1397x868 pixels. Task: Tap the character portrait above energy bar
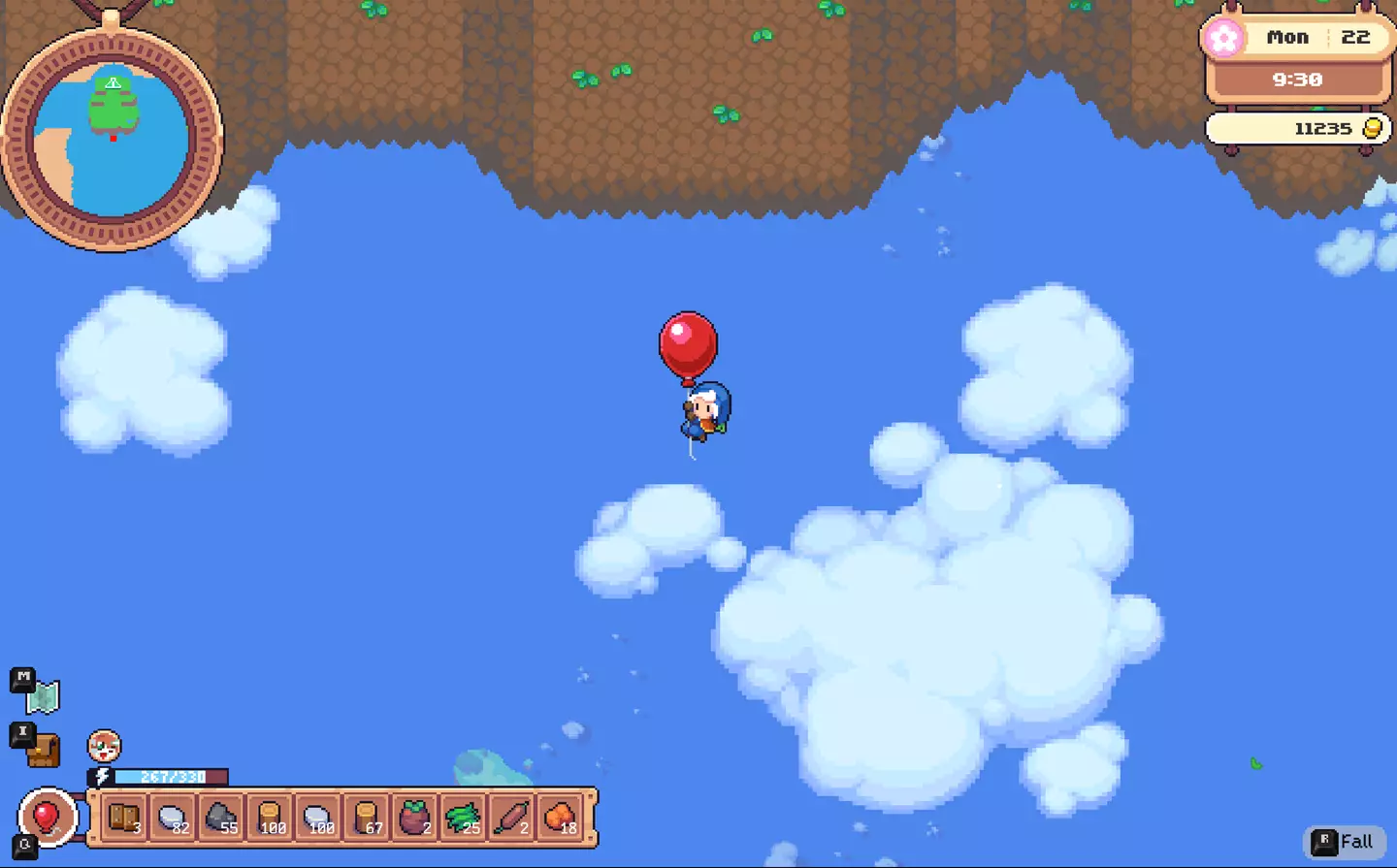(x=104, y=746)
